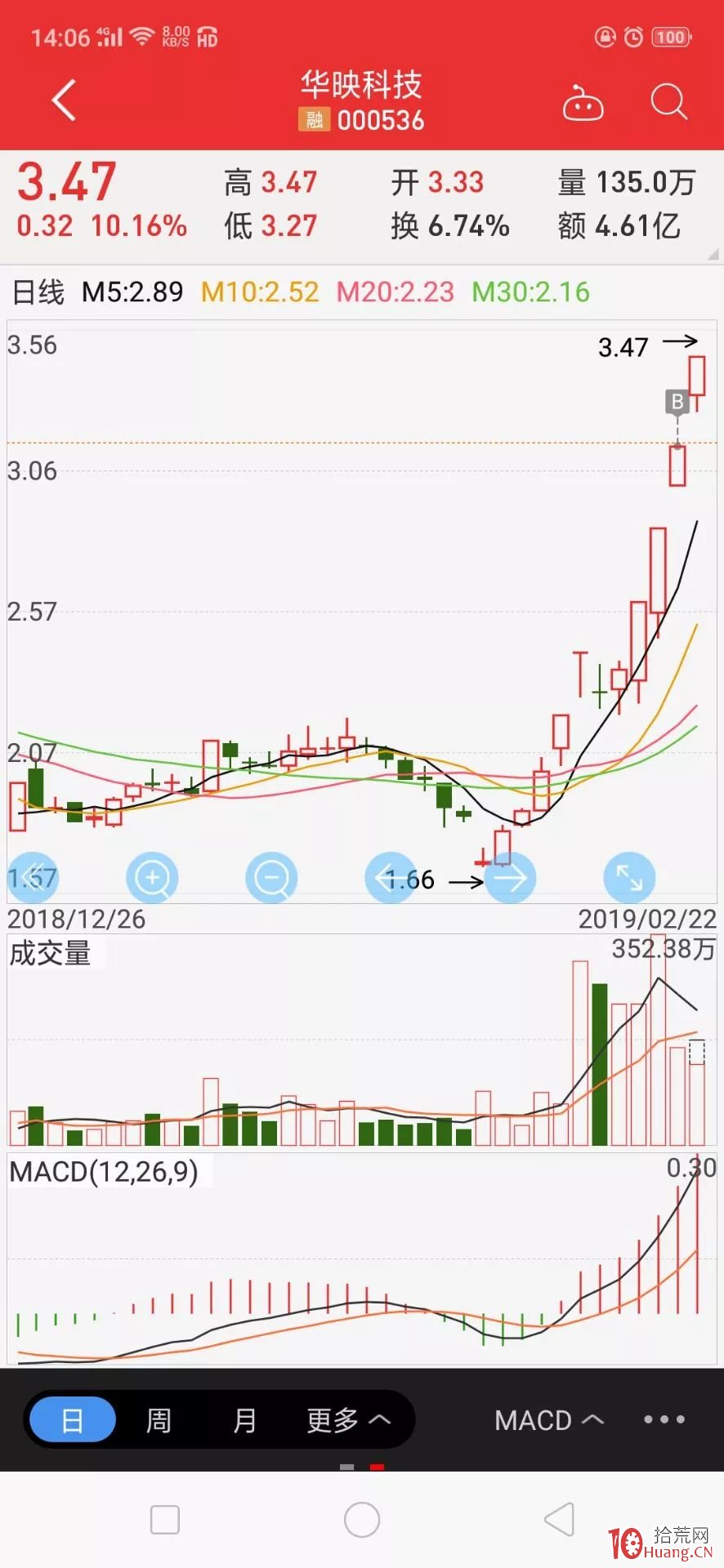
Task: Open the MACD indicator selector
Action: click(x=549, y=1420)
